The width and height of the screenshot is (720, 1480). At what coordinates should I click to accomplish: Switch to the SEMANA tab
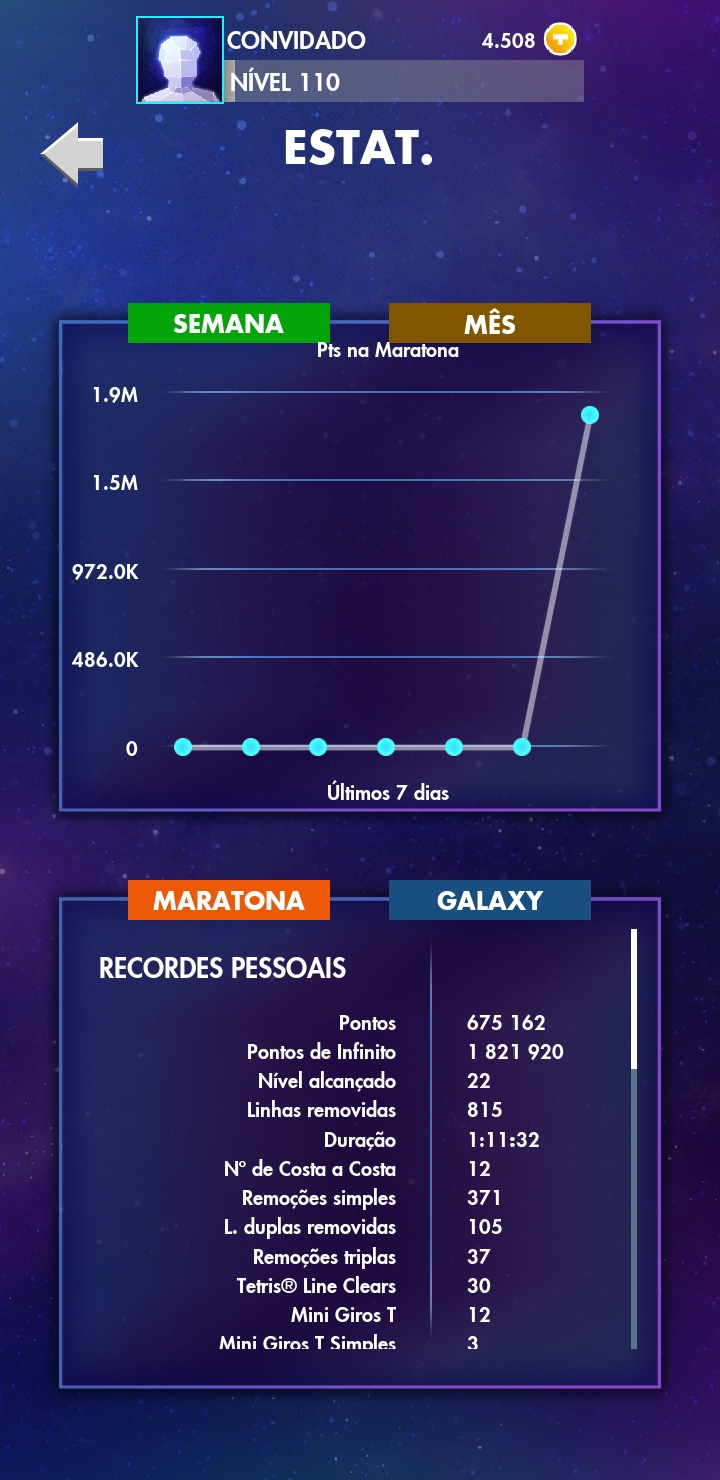point(228,323)
